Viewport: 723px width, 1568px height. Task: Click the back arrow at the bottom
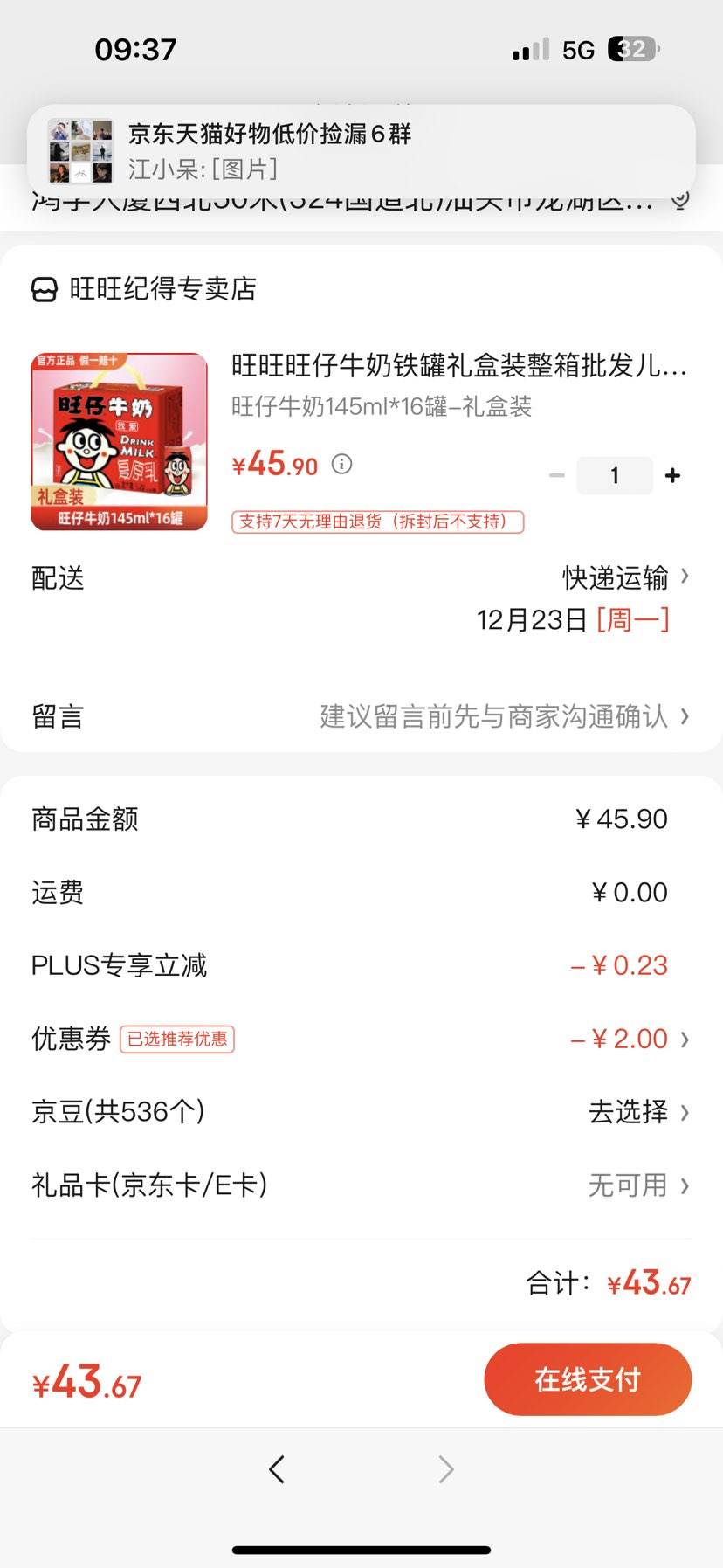pos(277,1469)
